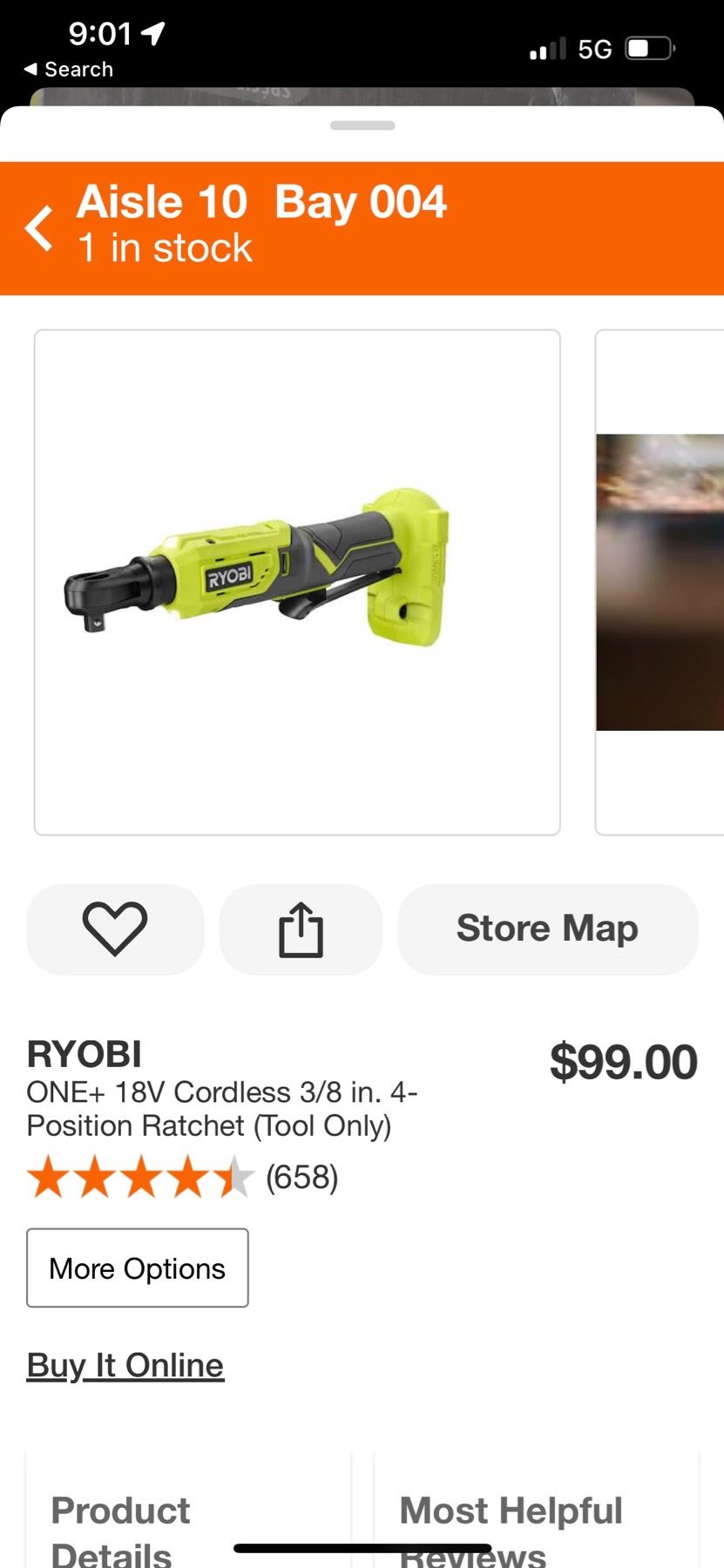Share this RYOBI product
The image size is (724, 1568).
click(x=301, y=929)
